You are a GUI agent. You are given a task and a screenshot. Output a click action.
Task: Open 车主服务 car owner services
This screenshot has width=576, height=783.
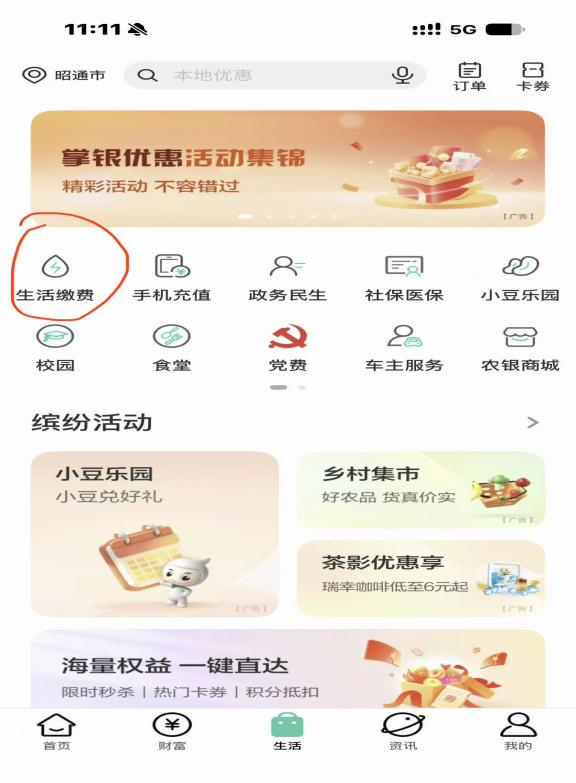coord(404,348)
